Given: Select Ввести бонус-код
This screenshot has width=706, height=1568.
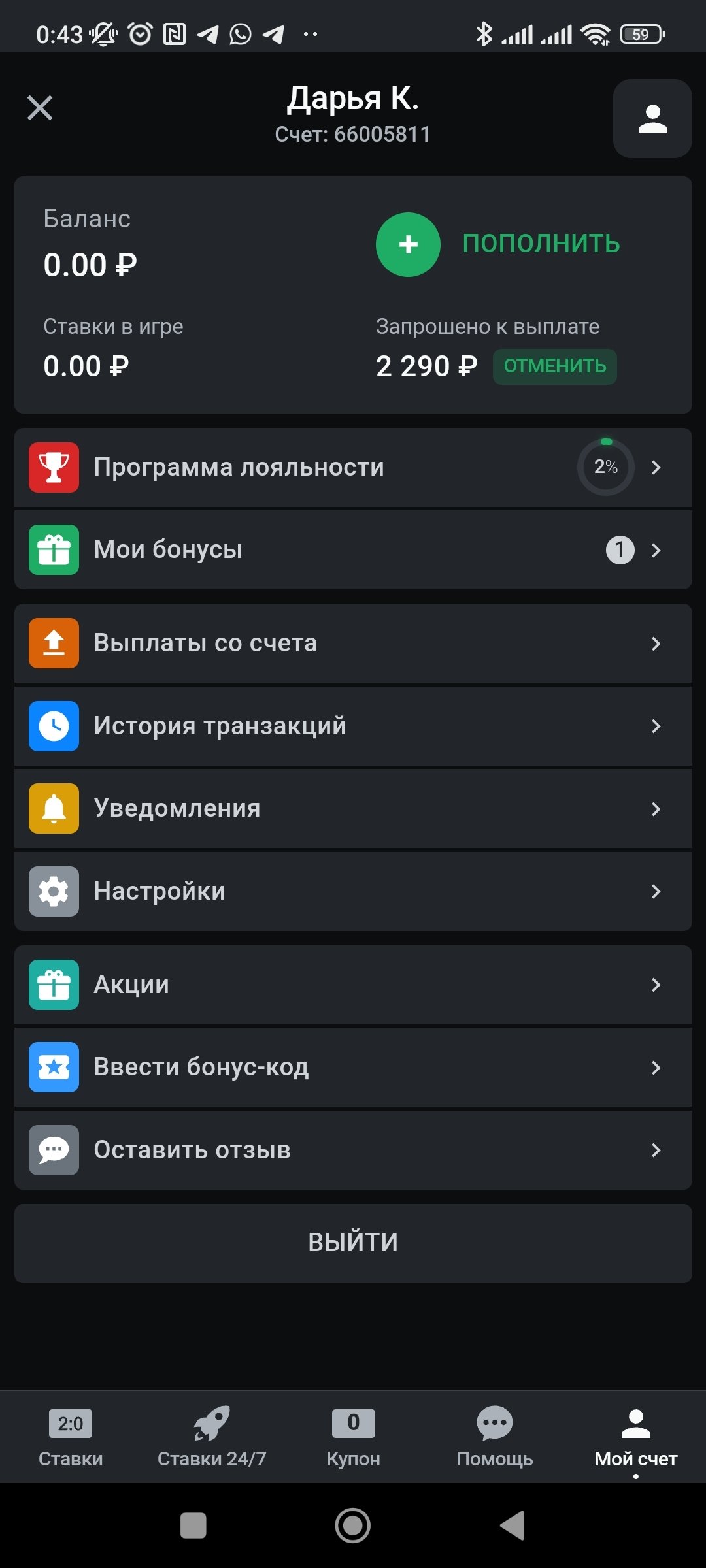Looking at the screenshot, I should click(353, 1068).
